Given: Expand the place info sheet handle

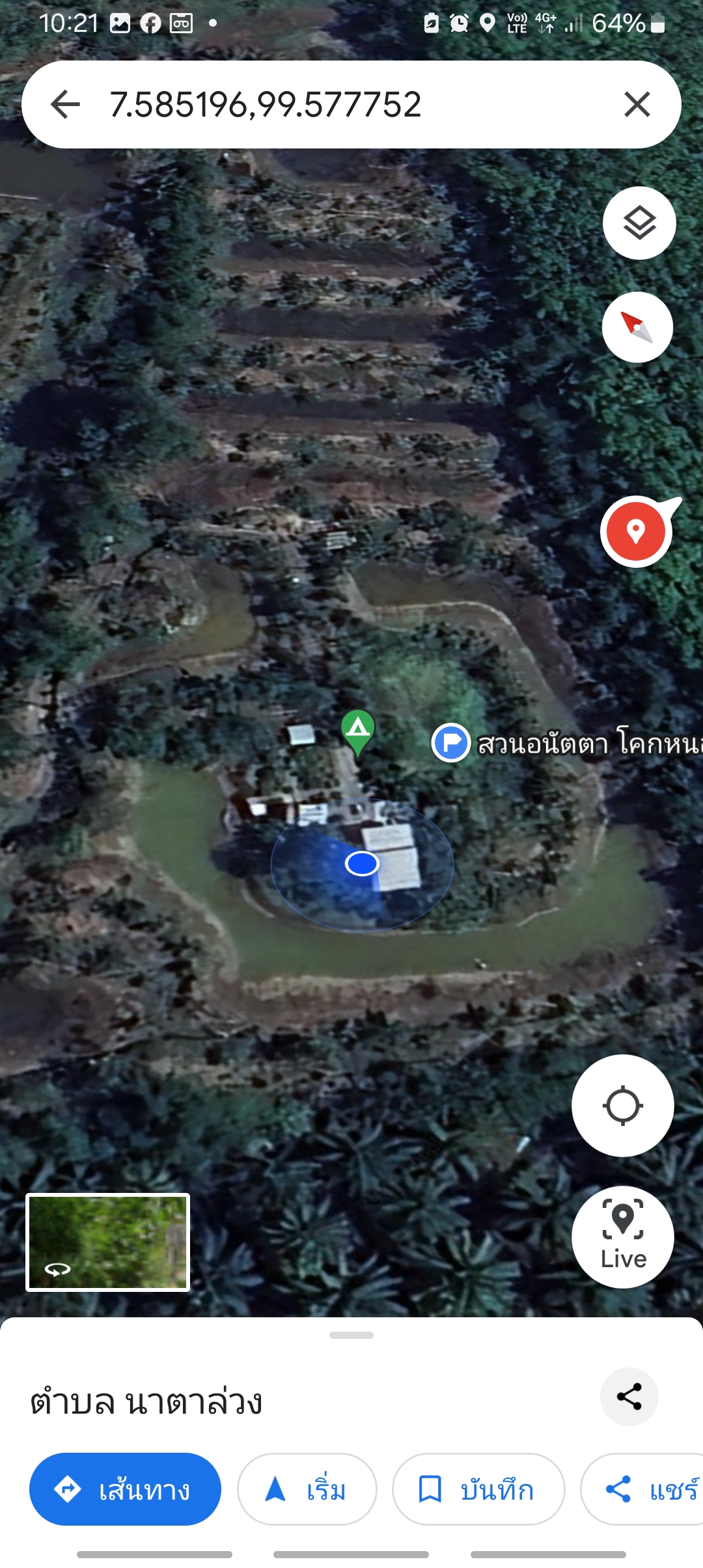Looking at the screenshot, I should 351,1335.
